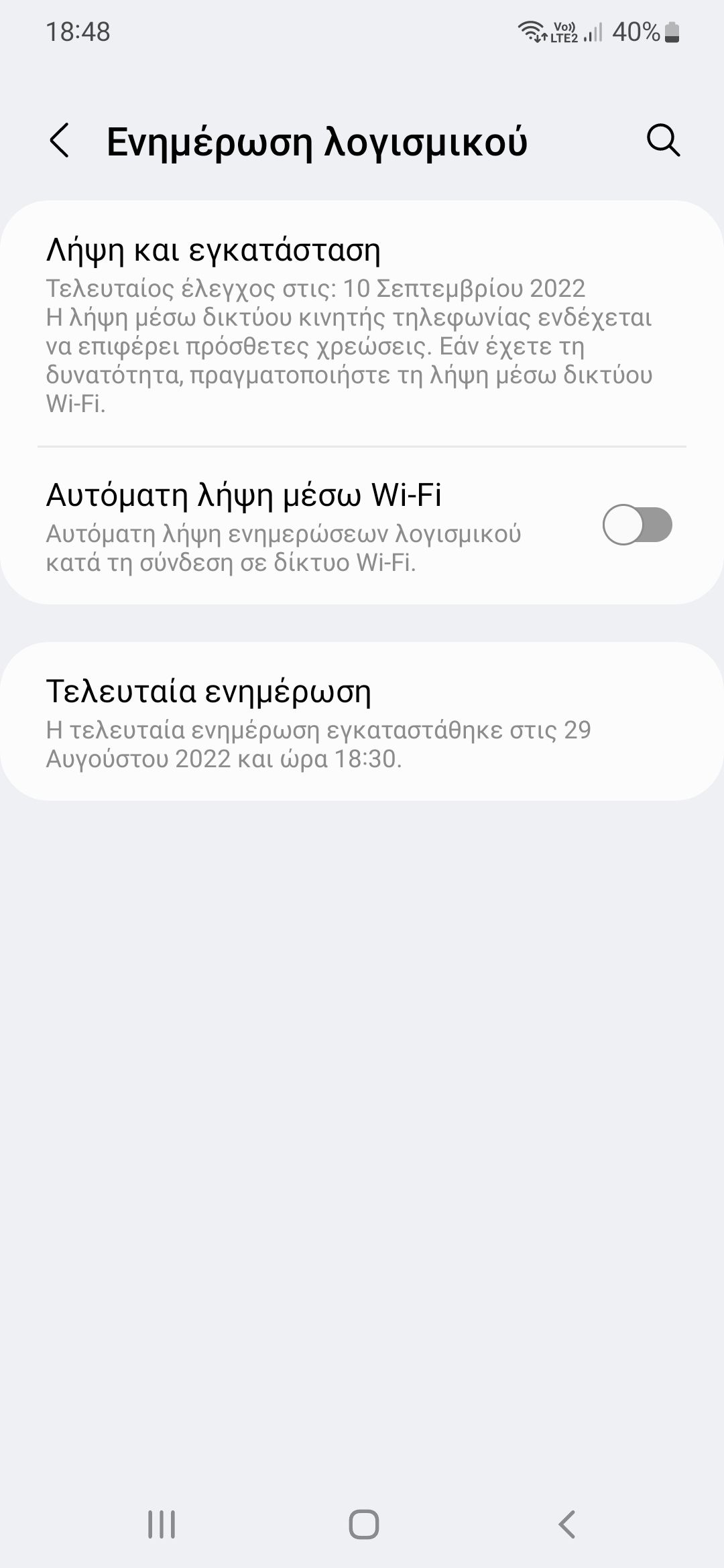
Task: Tap the Αυτόματη λήψη μέσω Wi-Fi label
Action: 246,494
